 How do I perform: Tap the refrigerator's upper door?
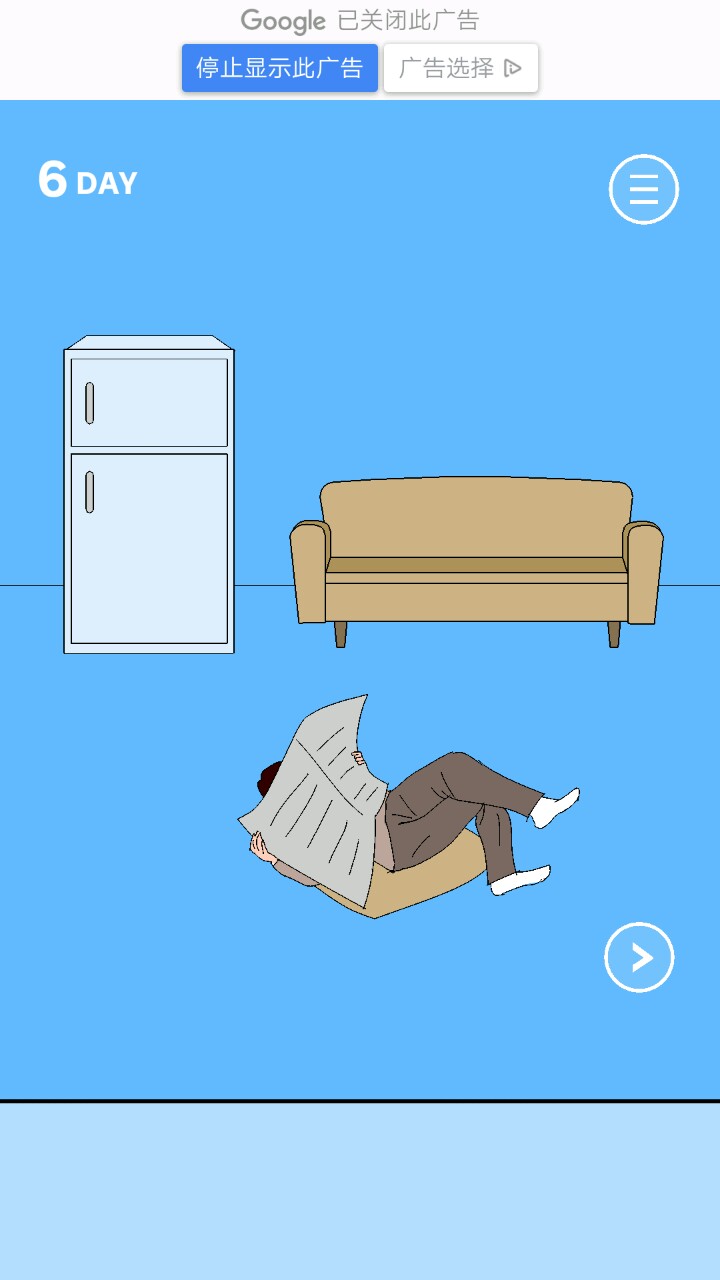click(x=150, y=402)
